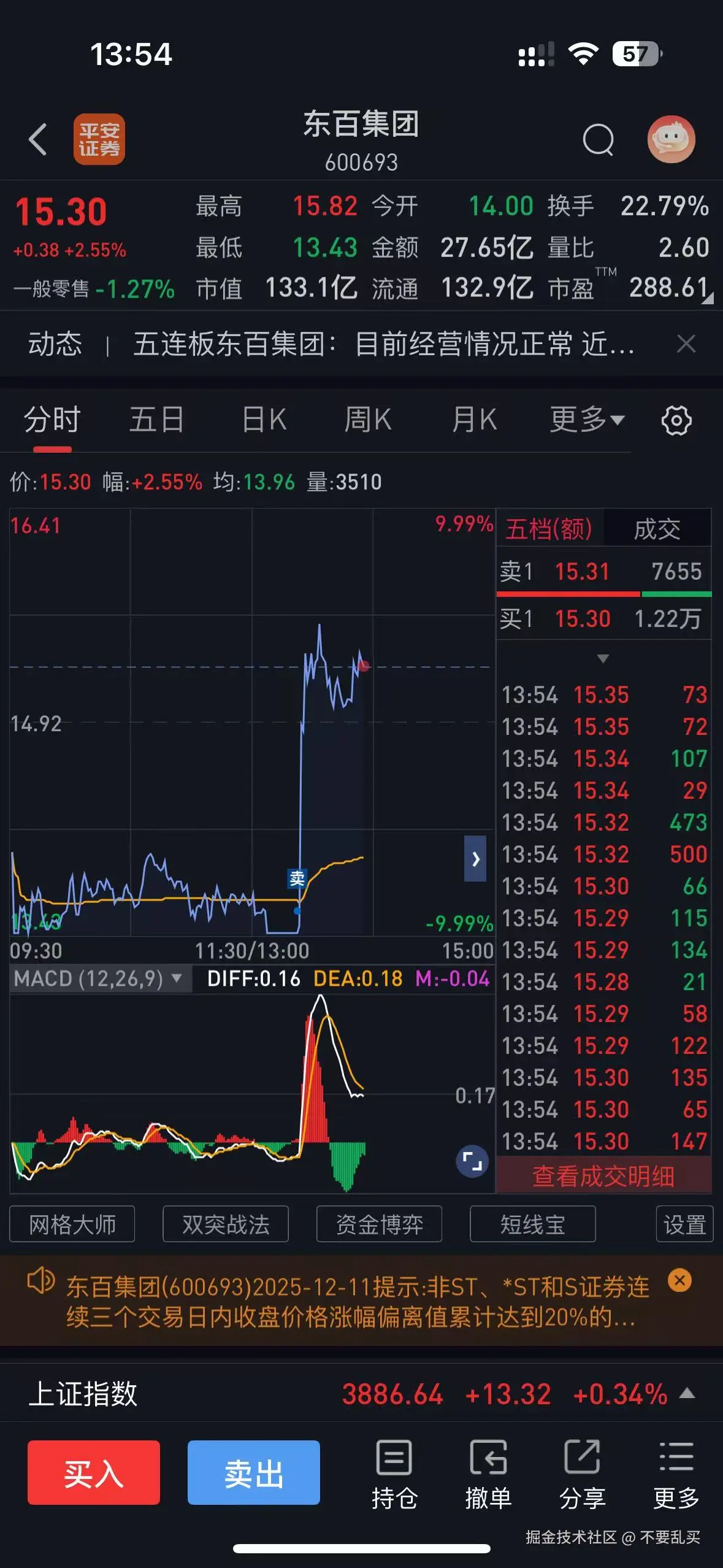Screen dimensions: 723x1568
Task: Open 持仓 holdings via its icon
Action: (394, 1462)
